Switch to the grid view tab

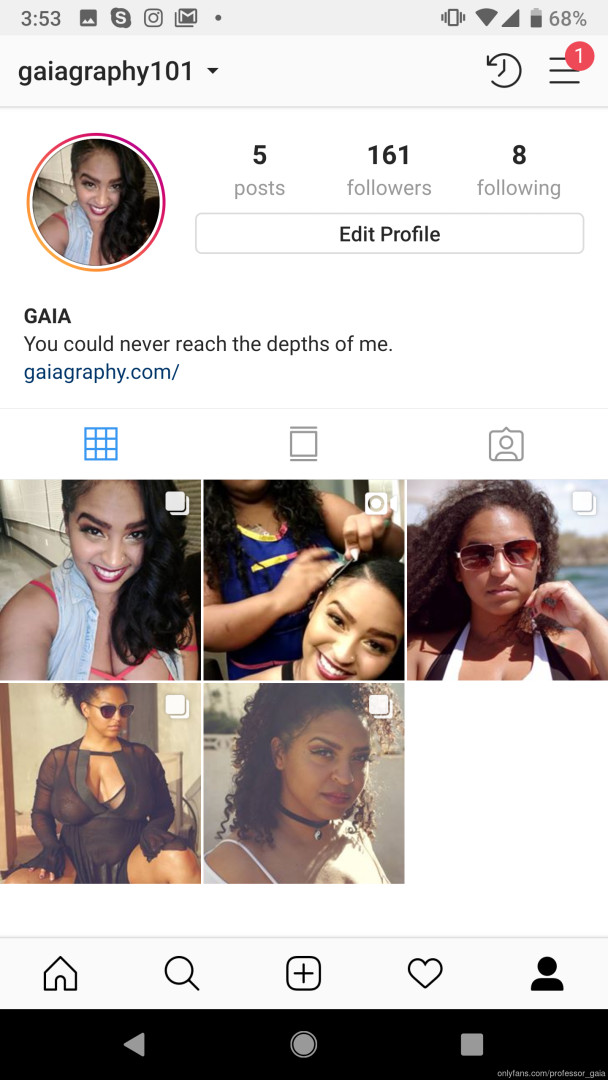coord(101,443)
